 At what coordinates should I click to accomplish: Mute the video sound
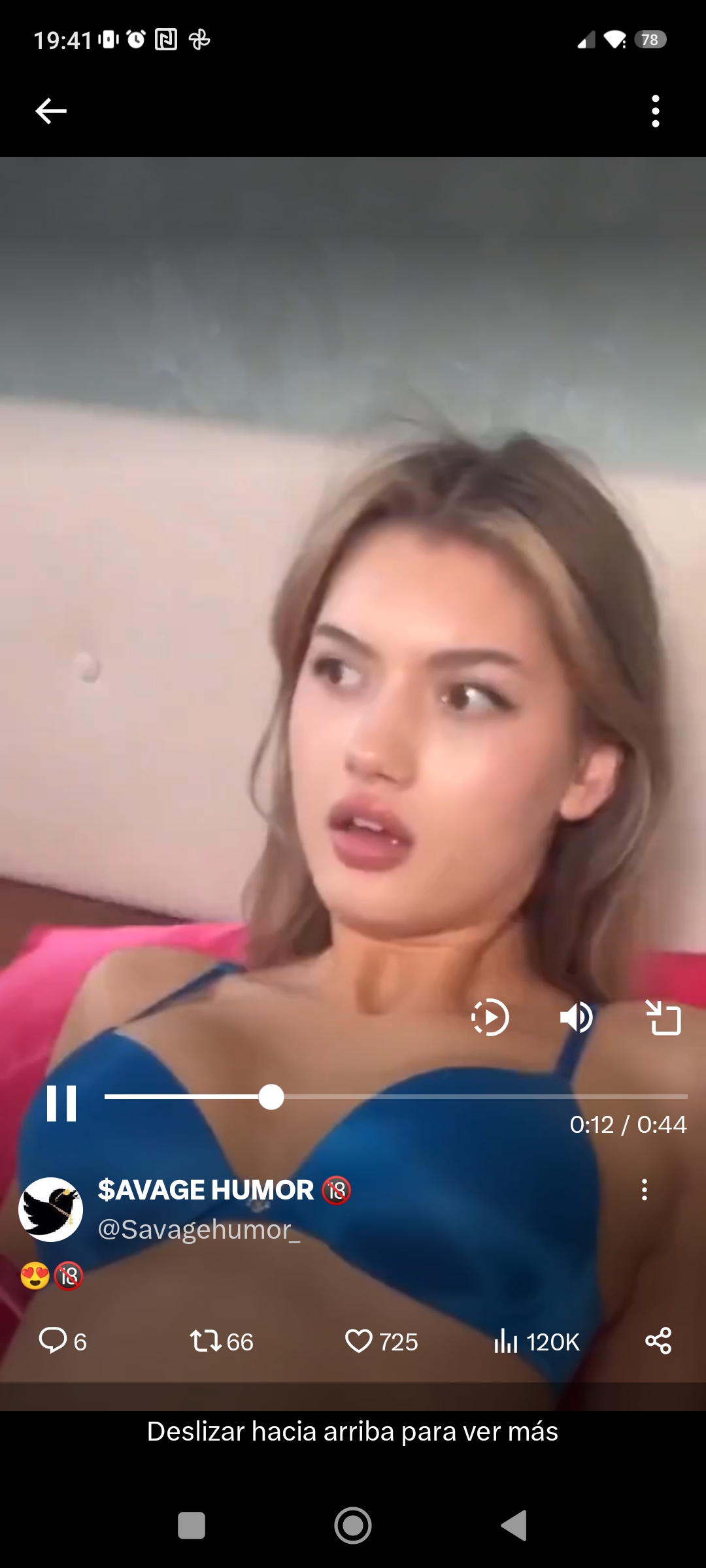pos(577,1017)
